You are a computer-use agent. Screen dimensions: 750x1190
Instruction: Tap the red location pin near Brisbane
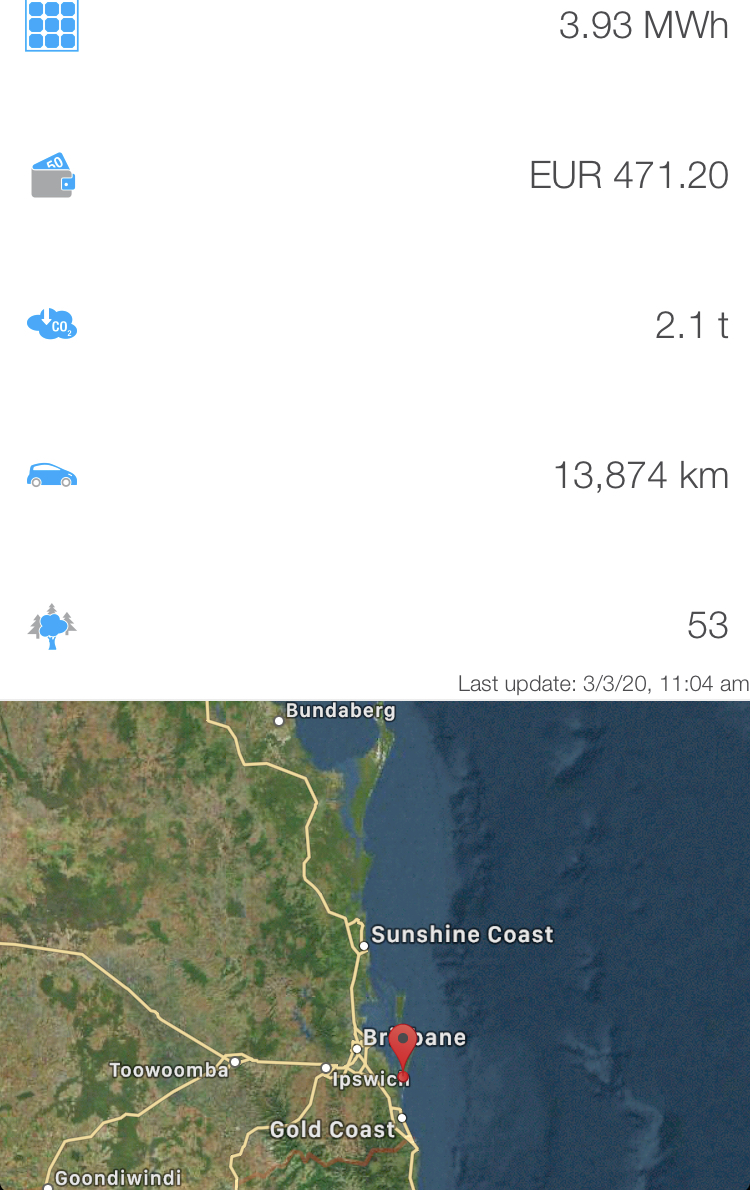402,1046
